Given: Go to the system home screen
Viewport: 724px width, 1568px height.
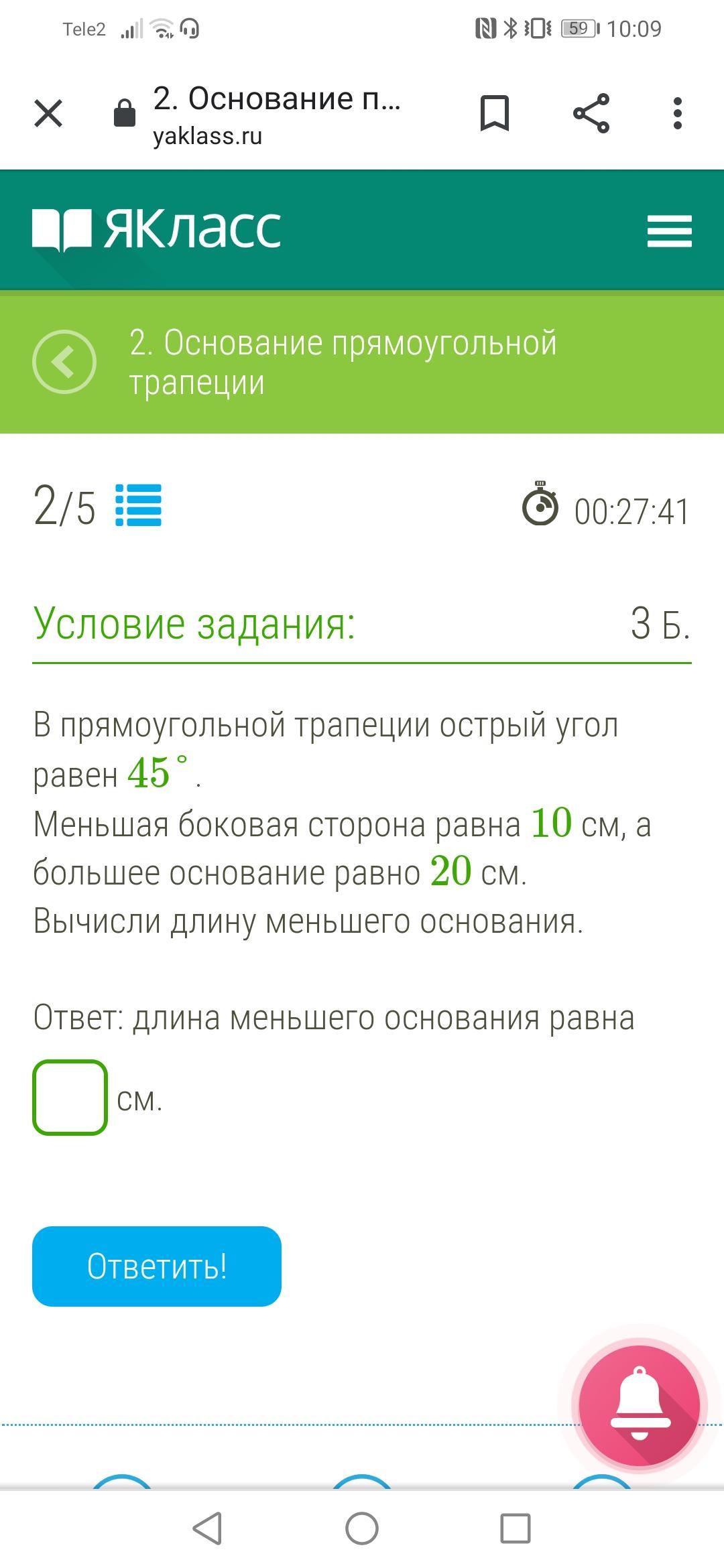Looking at the screenshot, I should point(362,1528).
